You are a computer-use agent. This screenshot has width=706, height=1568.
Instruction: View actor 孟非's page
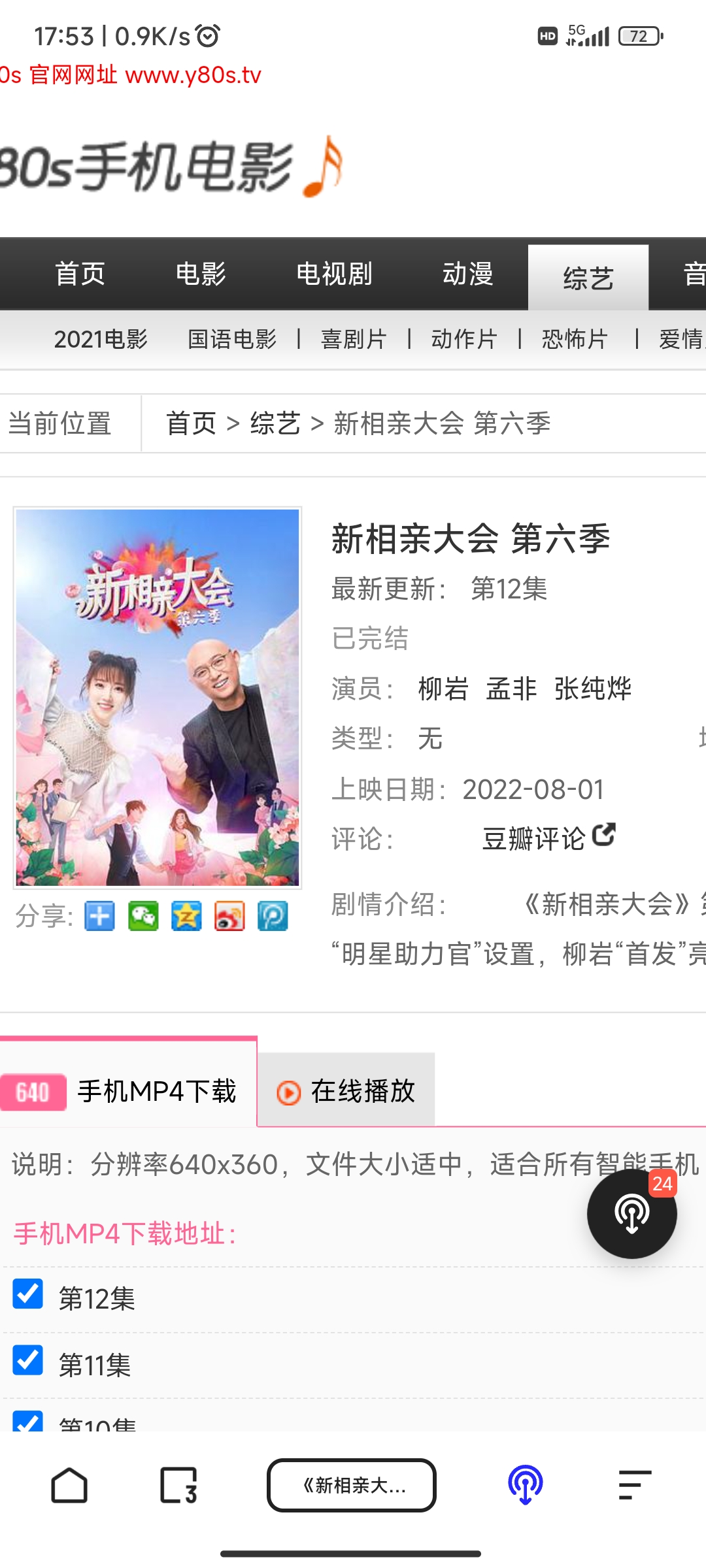coord(511,689)
